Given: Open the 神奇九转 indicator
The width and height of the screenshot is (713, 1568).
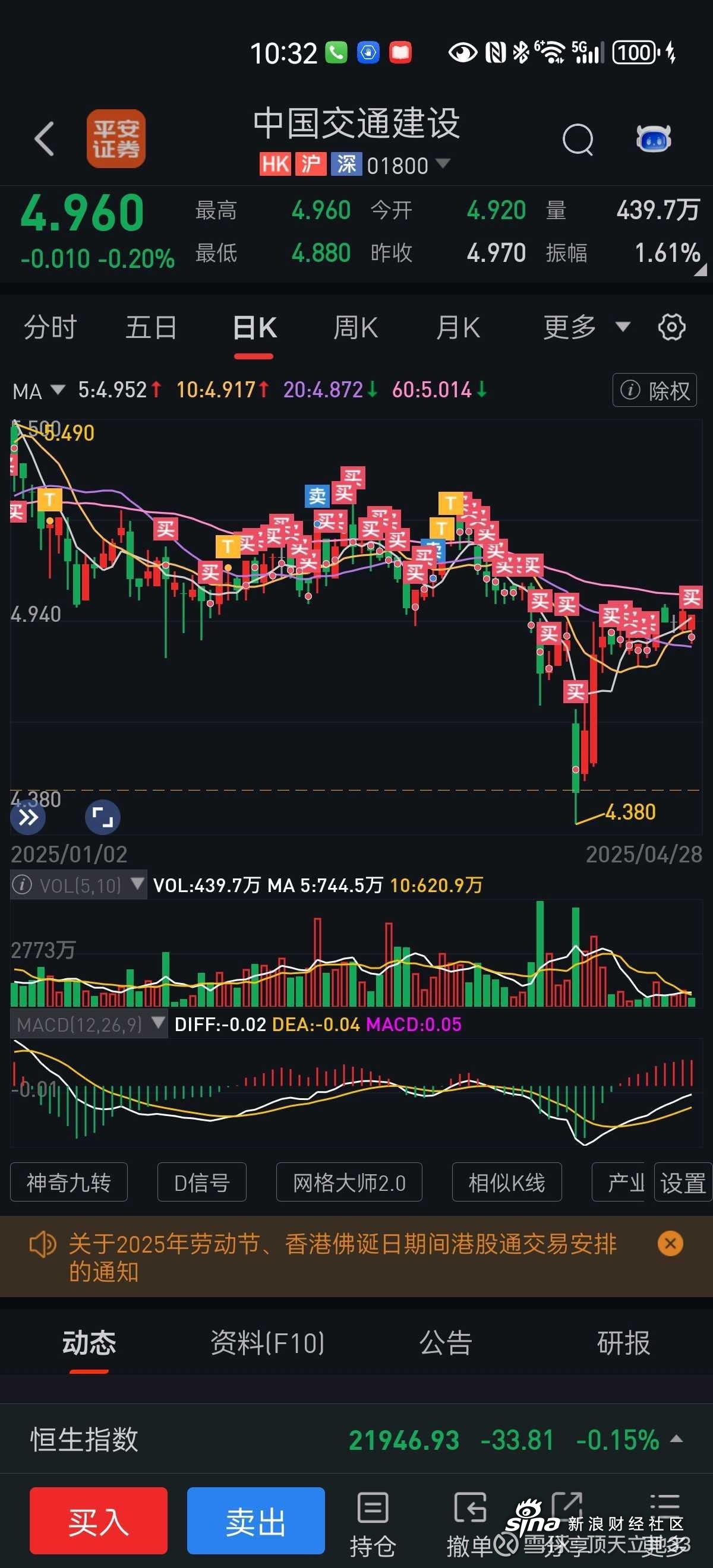Looking at the screenshot, I should click(x=69, y=1182).
